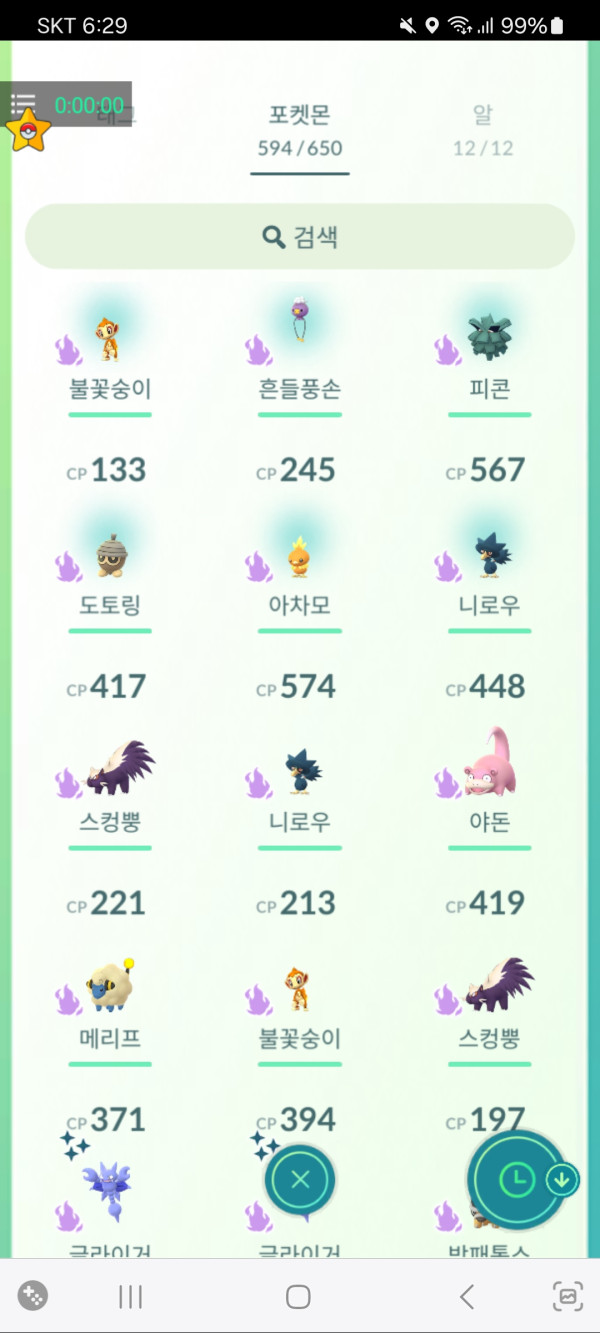Open 스컹뿡 with CP 221
This screenshot has height=1333, width=600.
[110, 773]
